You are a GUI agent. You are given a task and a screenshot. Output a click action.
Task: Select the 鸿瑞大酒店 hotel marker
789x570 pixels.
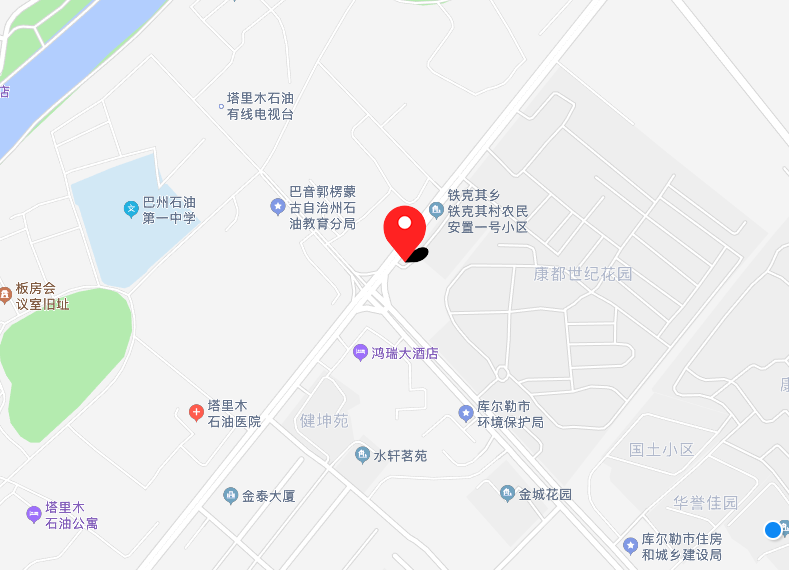point(360,352)
